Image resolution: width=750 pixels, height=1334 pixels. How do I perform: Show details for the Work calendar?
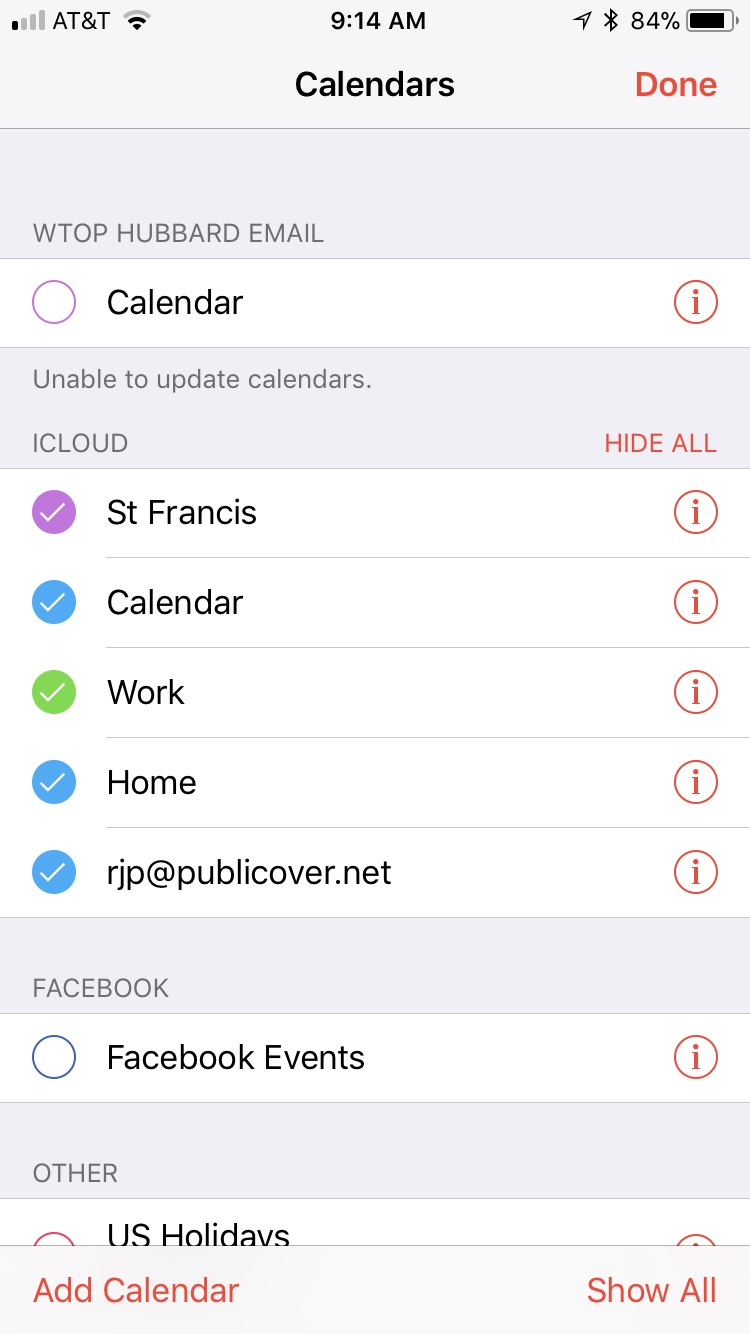coord(696,693)
